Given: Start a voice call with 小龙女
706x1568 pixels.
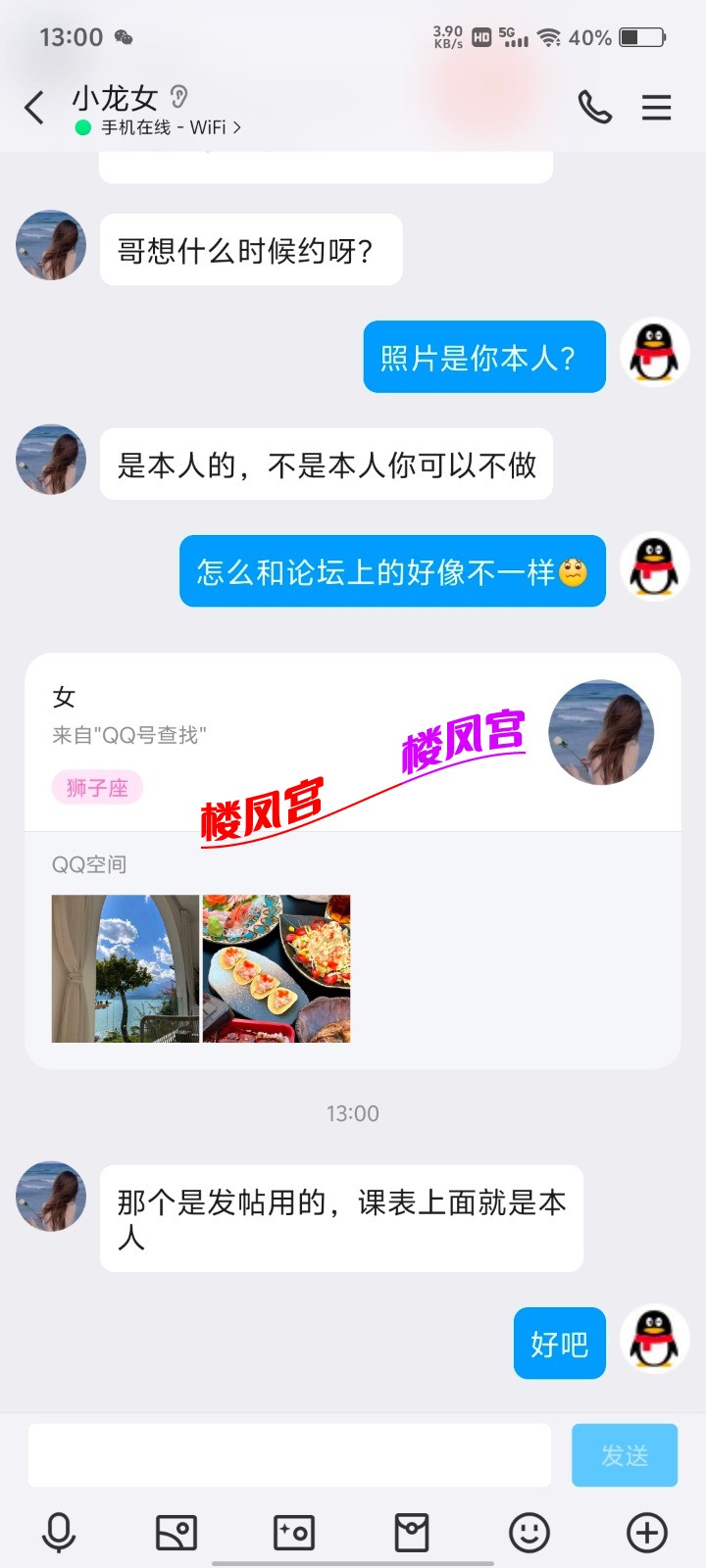Looking at the screenshot, I should [x=594, y=107].
